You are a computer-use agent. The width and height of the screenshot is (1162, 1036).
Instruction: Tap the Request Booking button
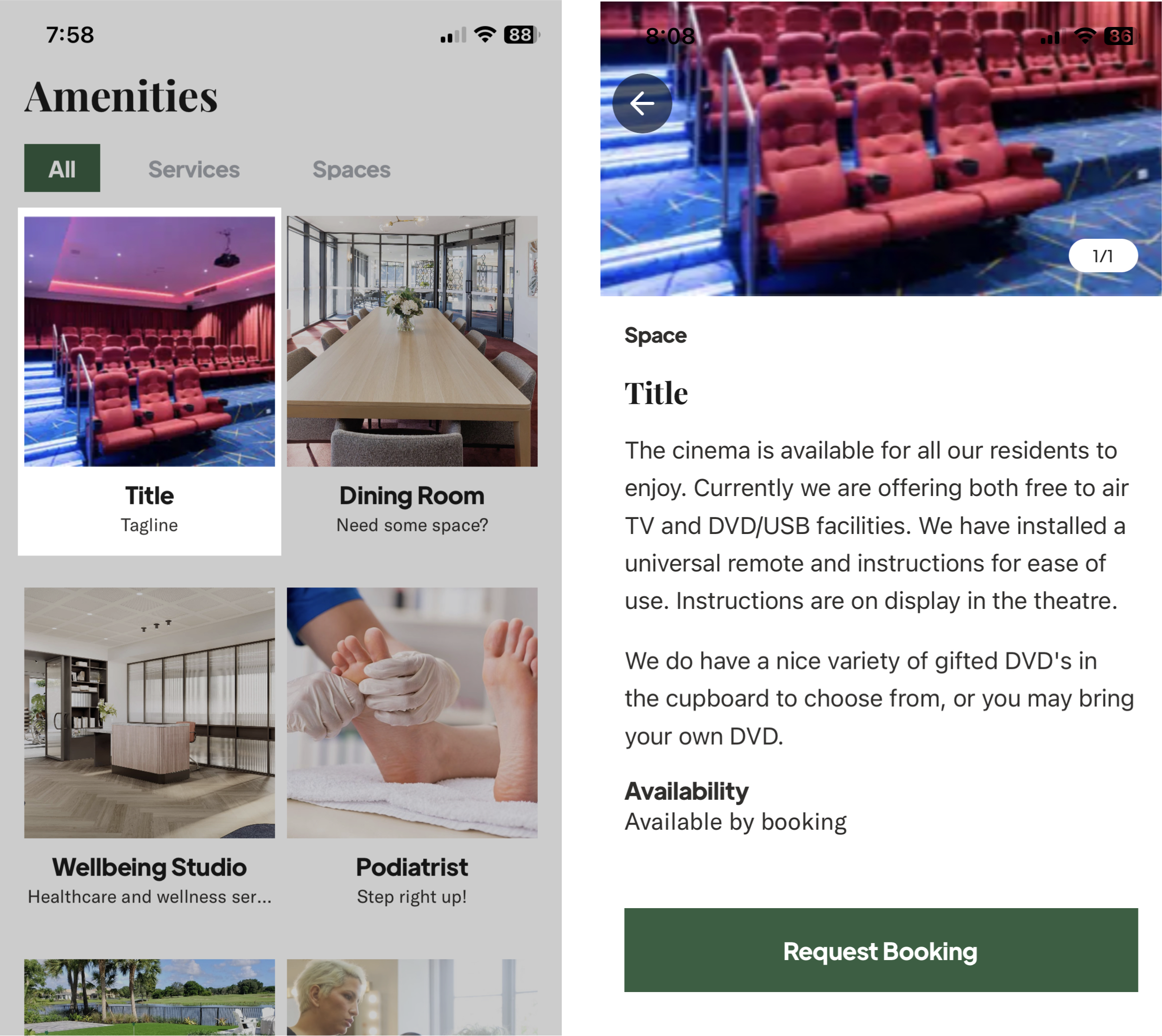click(880, 951)
